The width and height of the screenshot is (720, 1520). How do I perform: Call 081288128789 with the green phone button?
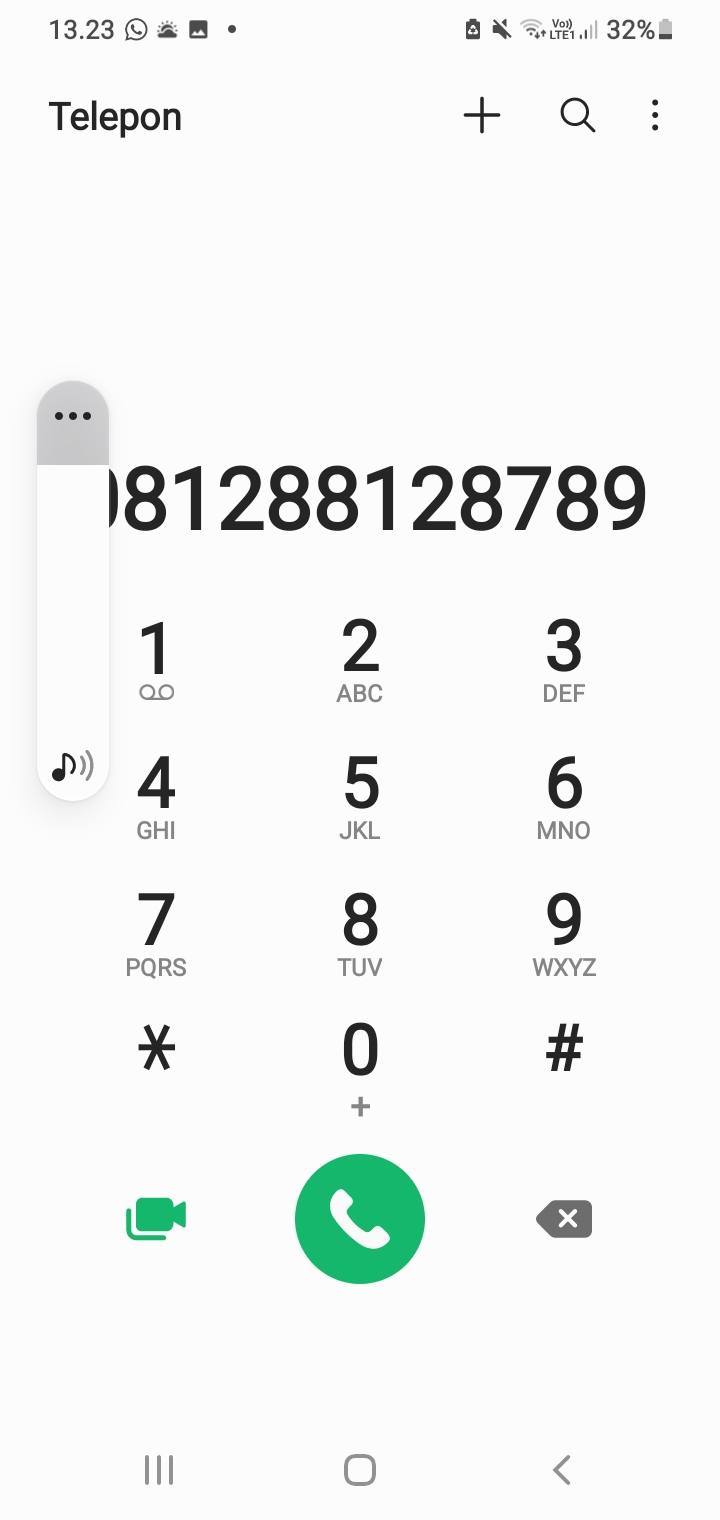point(360,1218)
